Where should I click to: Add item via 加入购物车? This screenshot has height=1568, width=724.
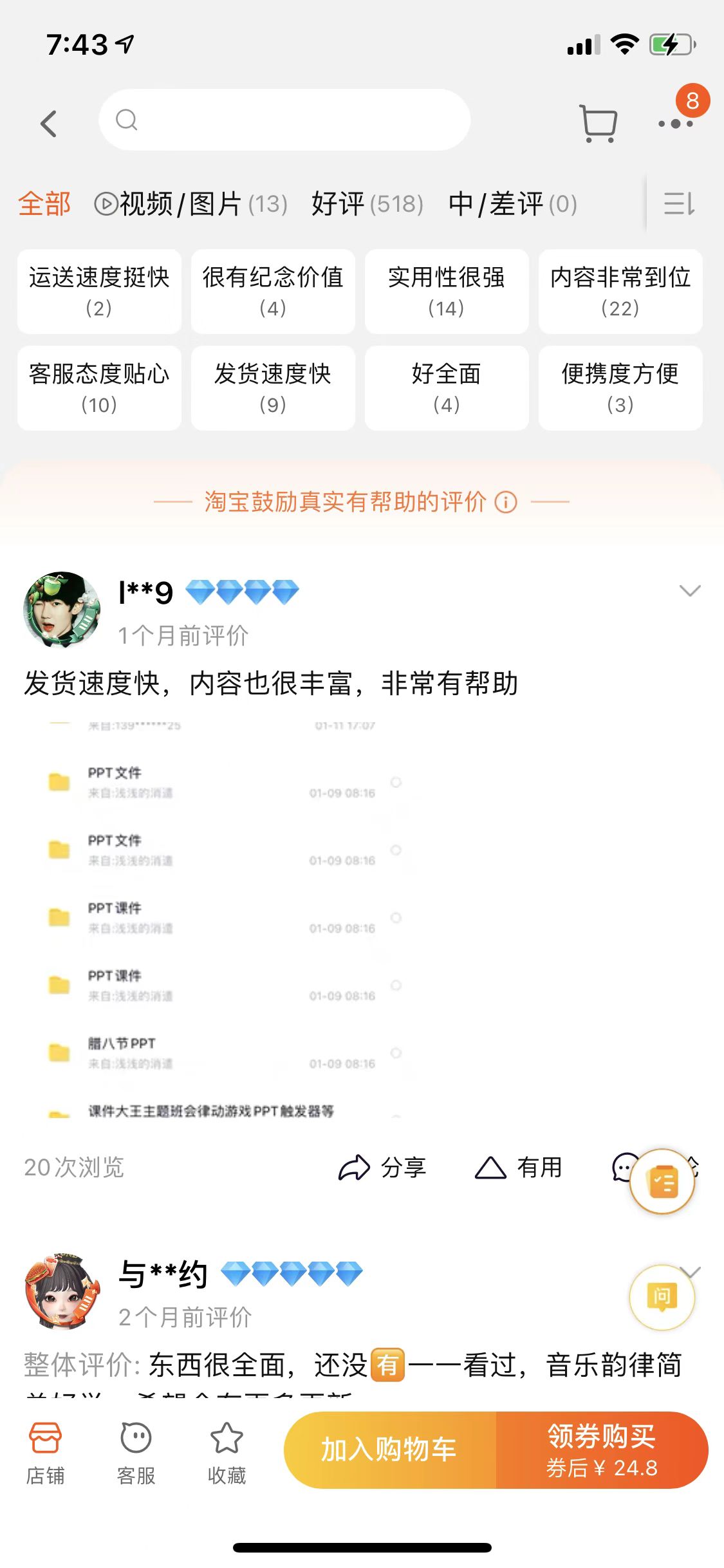pyautogui.click(x=389, y=1450)
